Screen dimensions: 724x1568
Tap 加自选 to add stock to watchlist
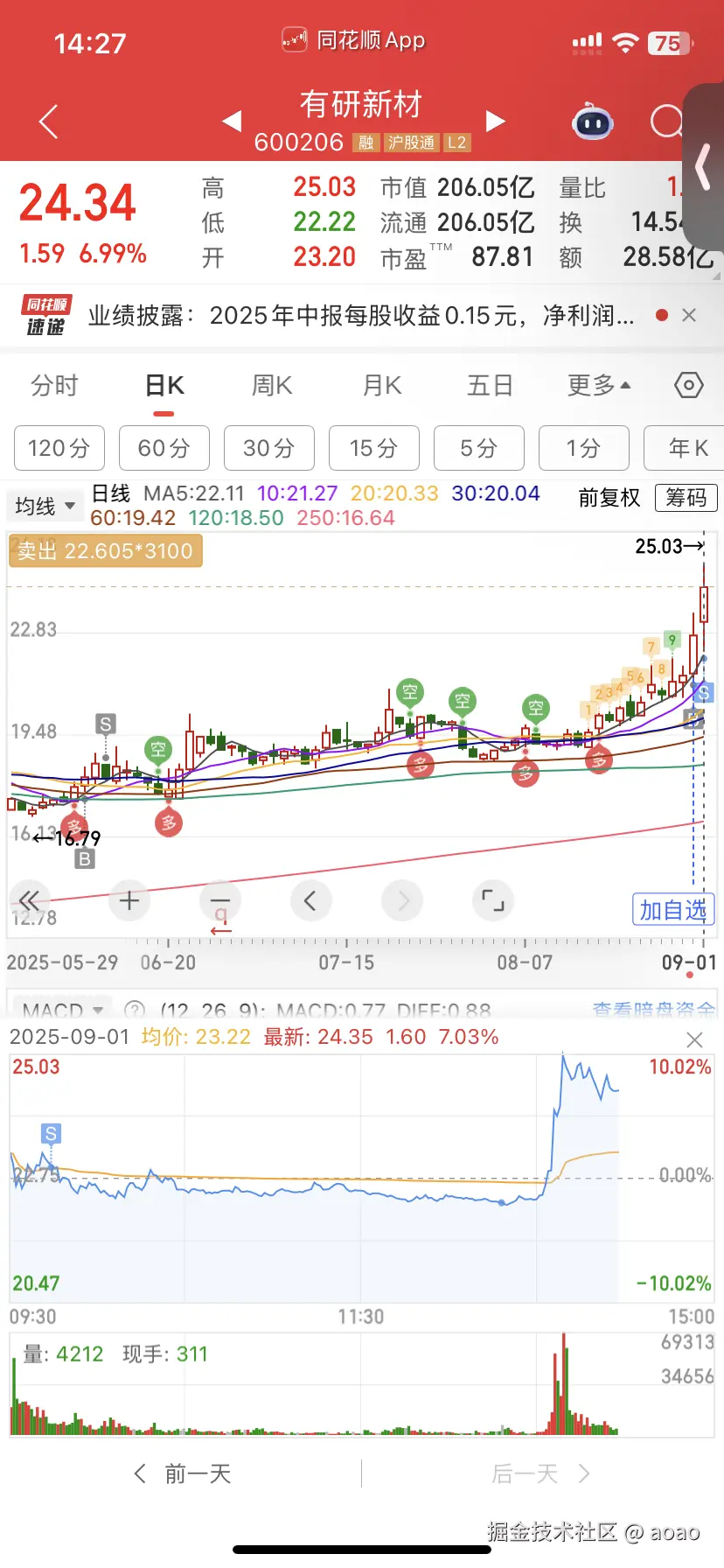pyautogui.click(x=672, y=910)
